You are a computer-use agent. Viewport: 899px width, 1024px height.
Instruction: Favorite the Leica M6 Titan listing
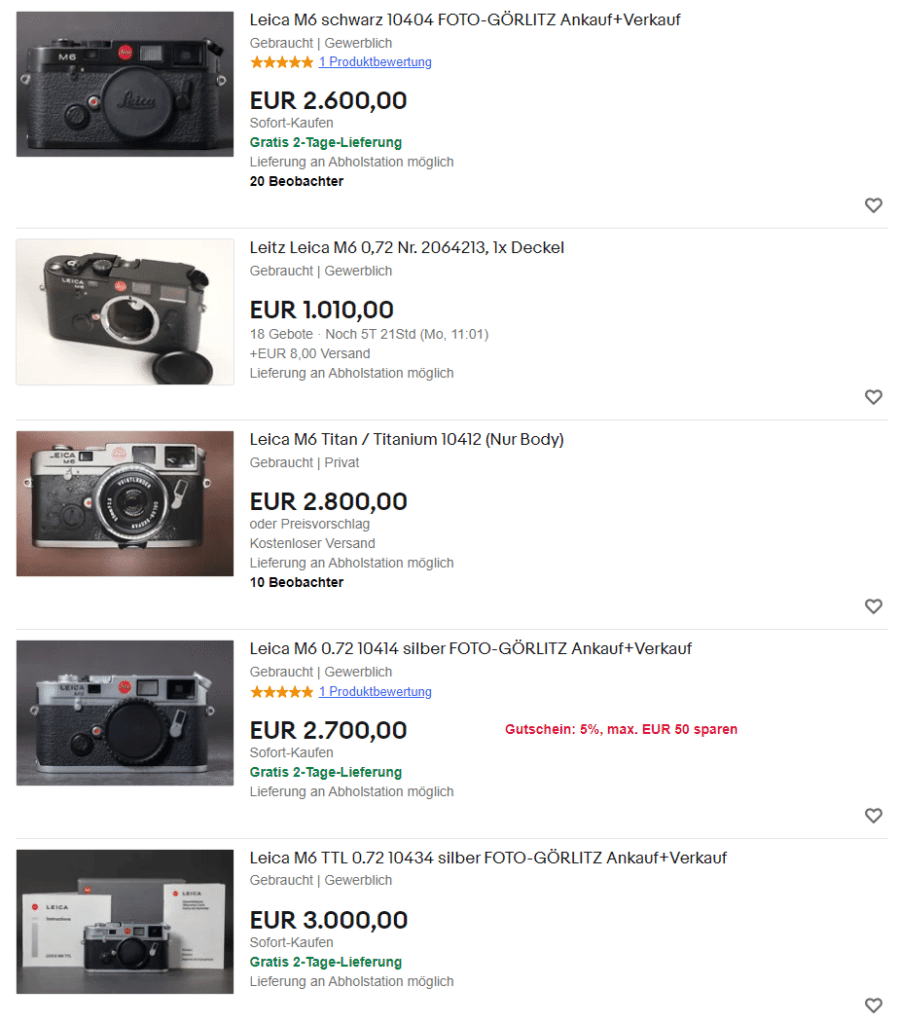(873, 606)
